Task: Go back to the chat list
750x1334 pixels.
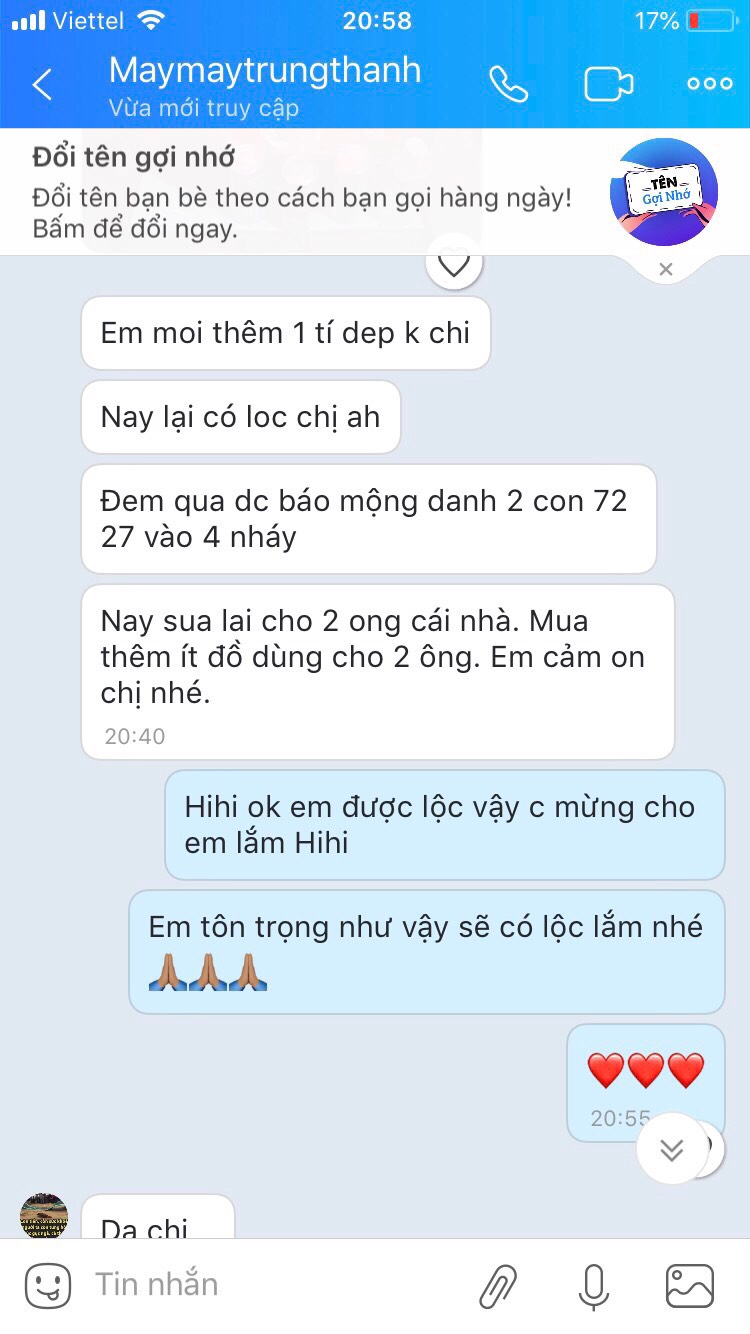Action: tap(42, 84)
